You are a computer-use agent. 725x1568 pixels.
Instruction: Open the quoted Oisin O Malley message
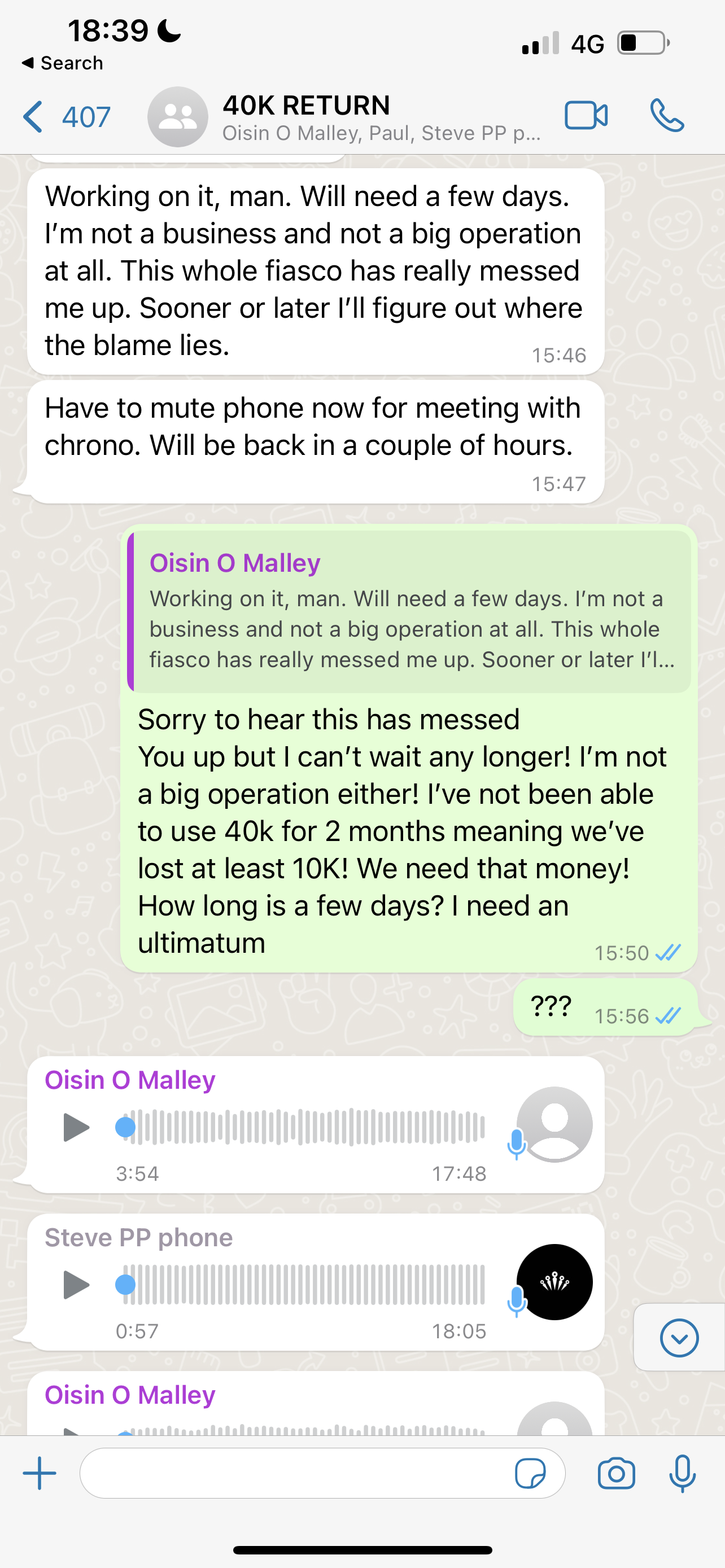click(409, 612)
